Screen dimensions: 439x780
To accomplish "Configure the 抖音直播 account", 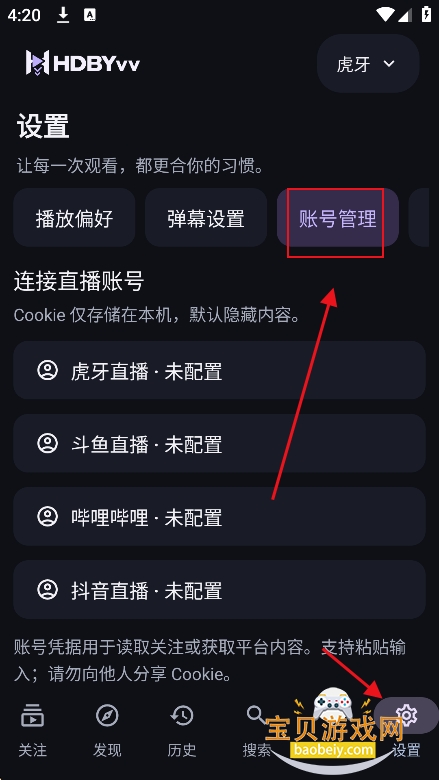I will [x=219, y=590].
